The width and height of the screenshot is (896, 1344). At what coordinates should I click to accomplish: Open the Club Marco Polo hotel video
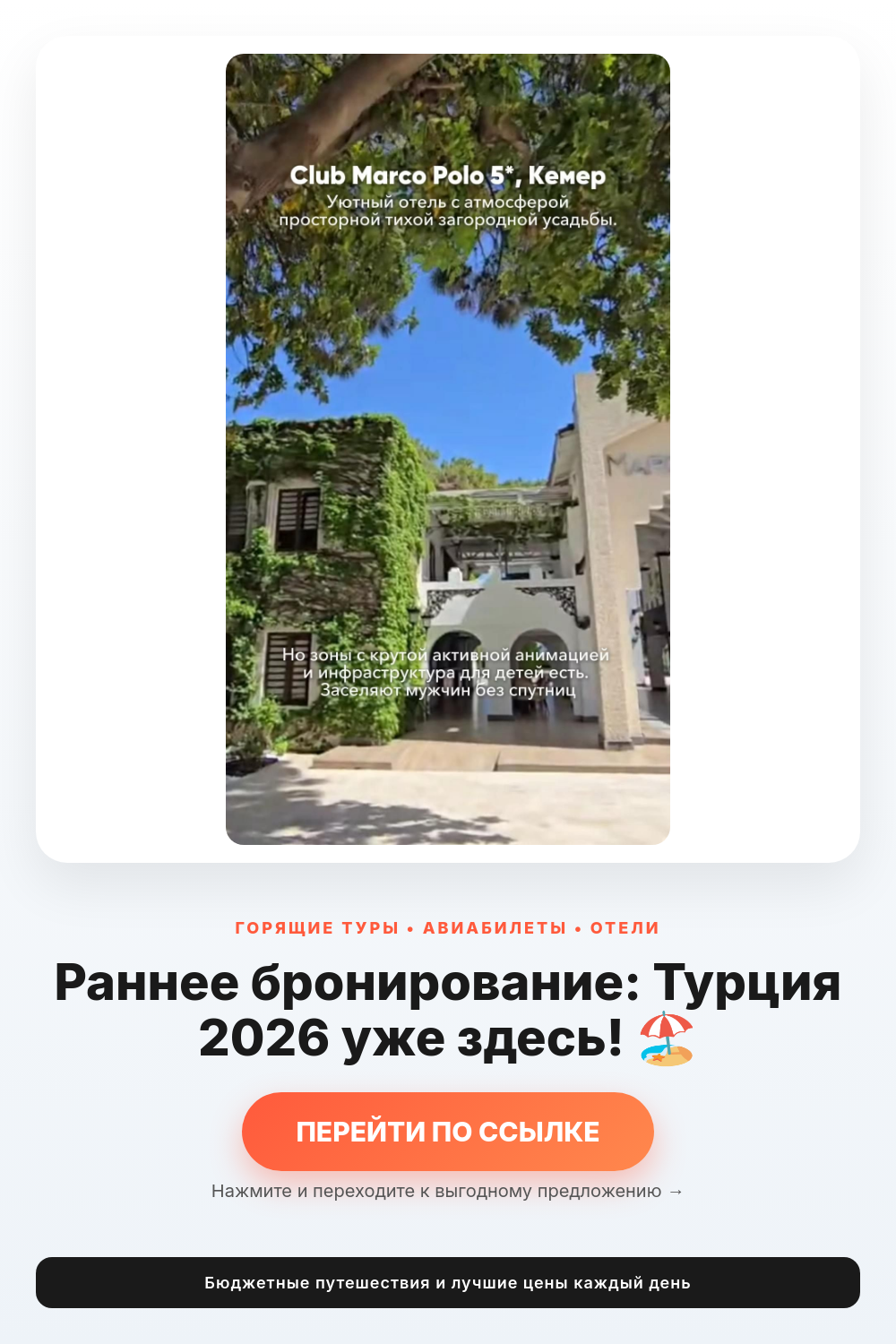click(x=448, y=449)
